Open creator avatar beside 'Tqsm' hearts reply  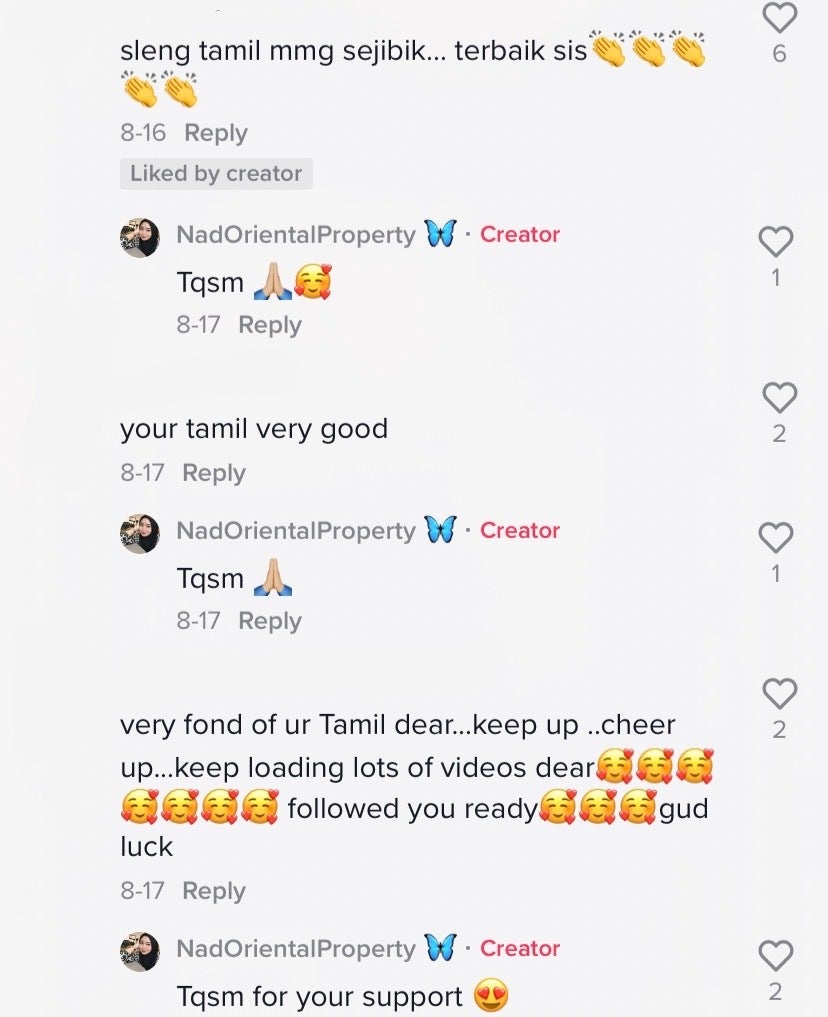(x=140, y=238)
